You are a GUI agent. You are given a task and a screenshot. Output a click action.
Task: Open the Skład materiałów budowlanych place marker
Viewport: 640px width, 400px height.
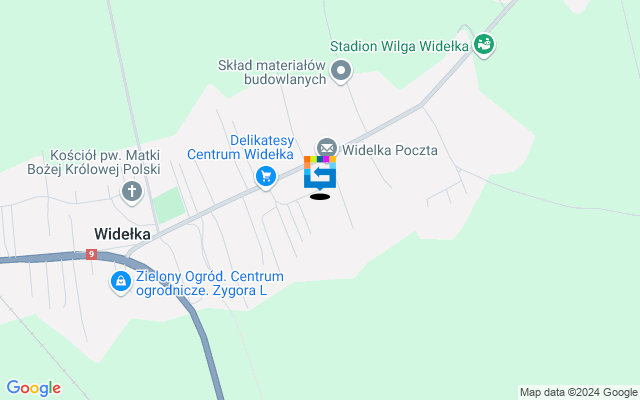(x=342, y=70)
